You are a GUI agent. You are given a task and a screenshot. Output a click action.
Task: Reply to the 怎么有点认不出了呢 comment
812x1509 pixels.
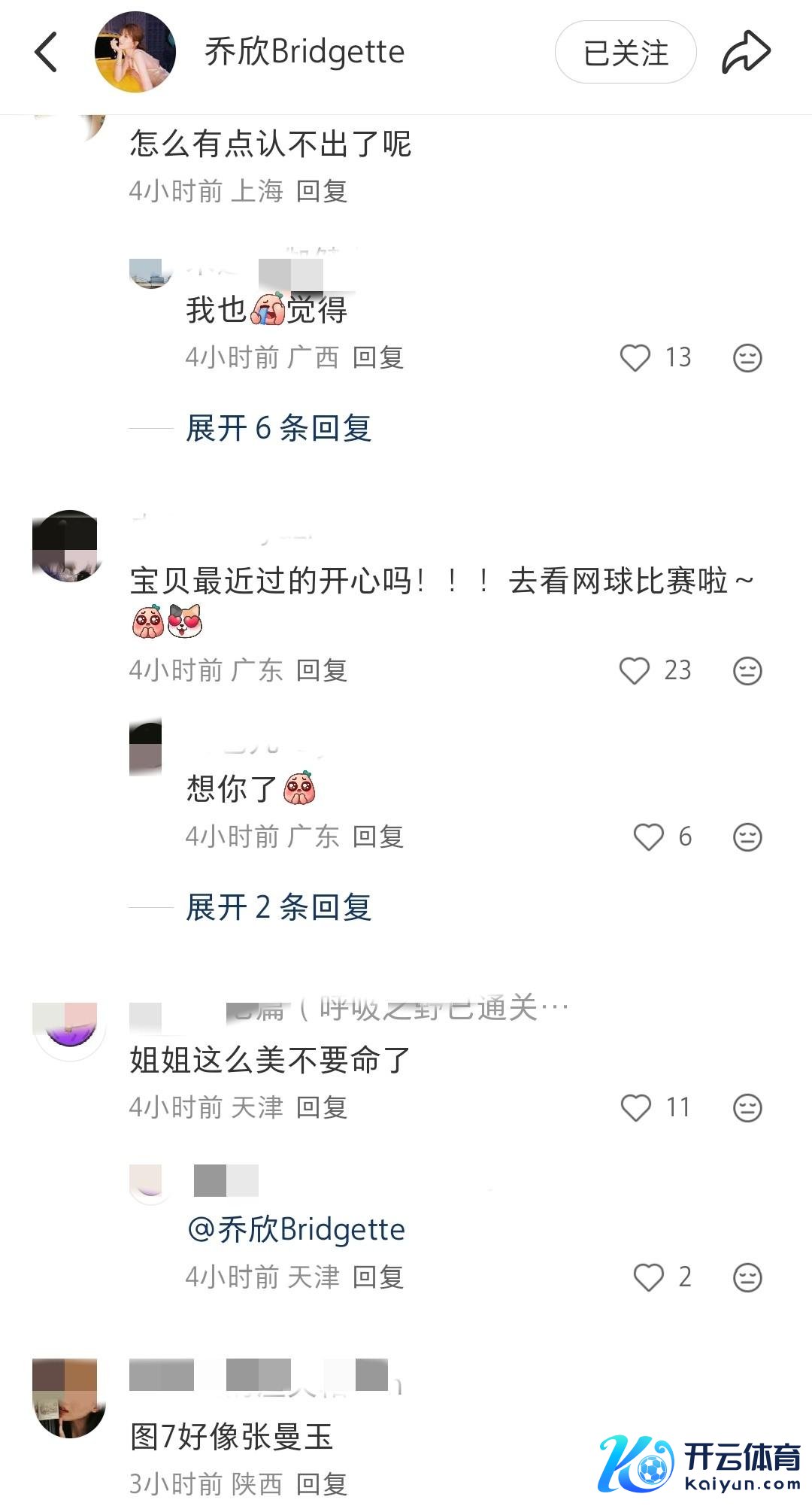point(321,191)
